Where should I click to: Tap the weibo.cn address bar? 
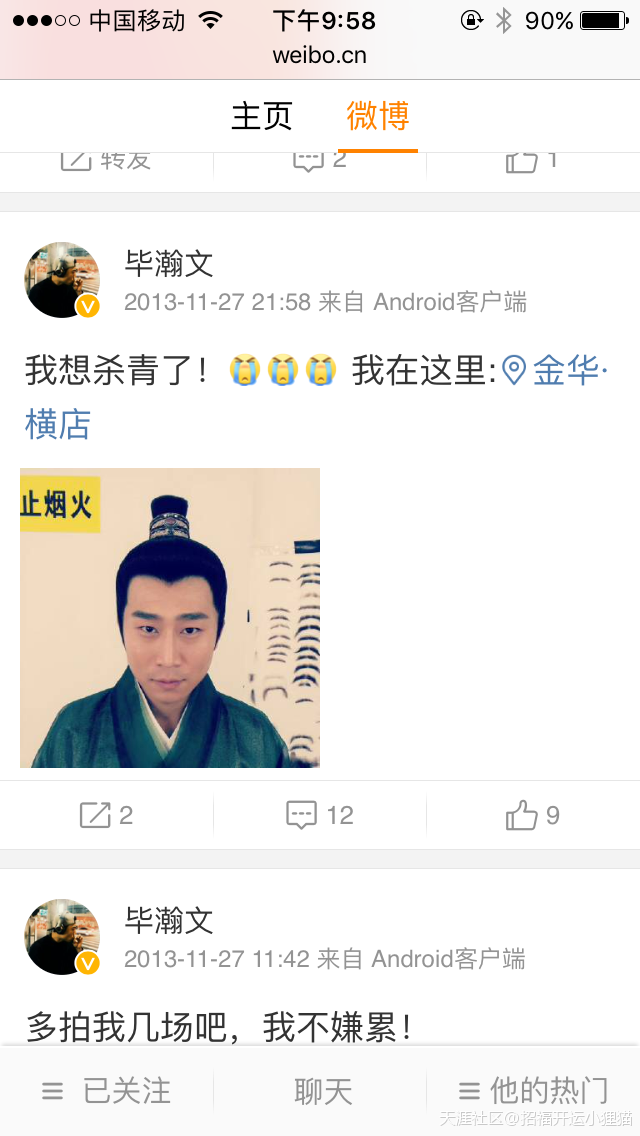tap(320, 56)
